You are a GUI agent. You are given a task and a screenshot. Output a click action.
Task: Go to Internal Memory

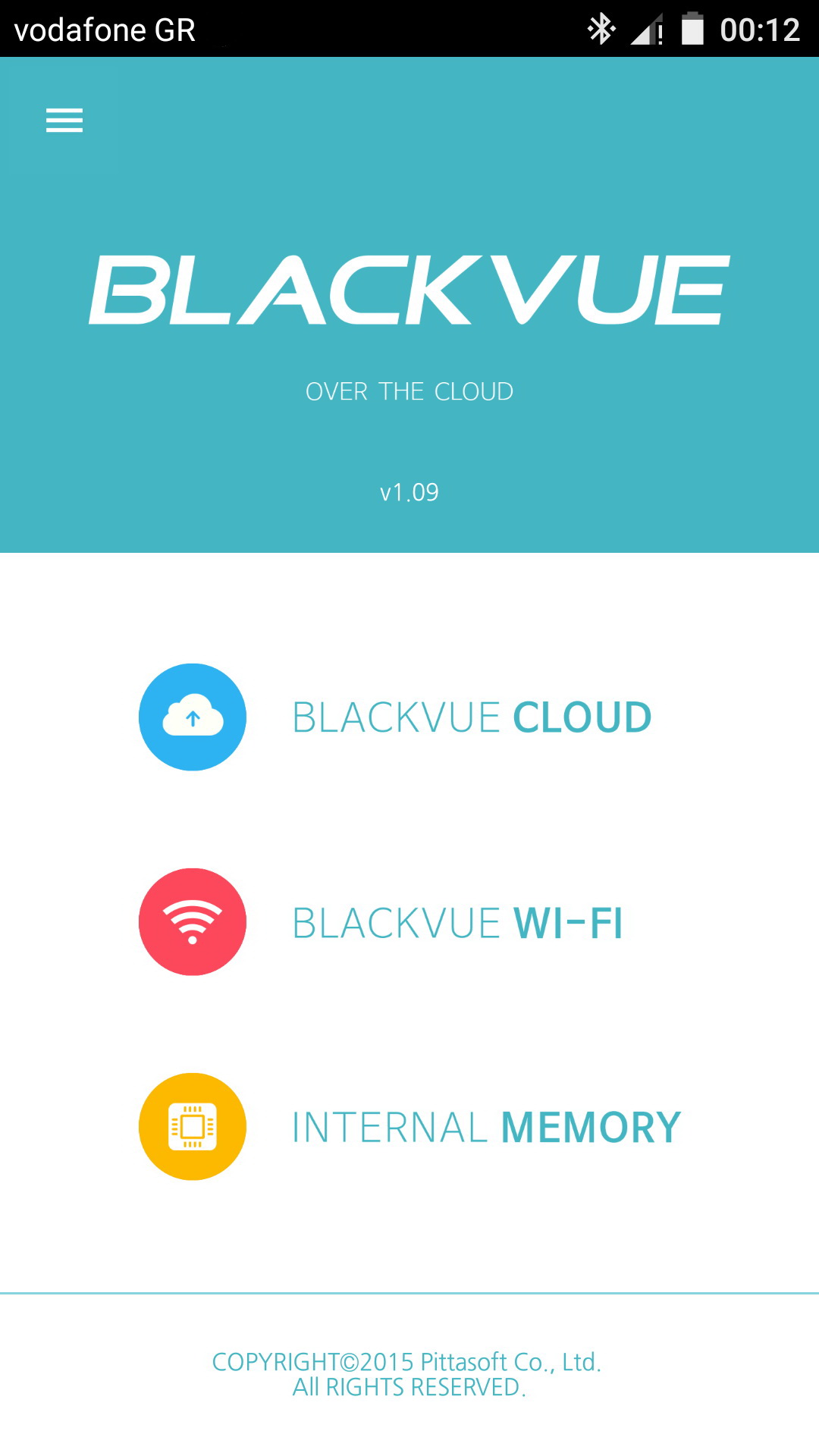tap(409, 1127)
